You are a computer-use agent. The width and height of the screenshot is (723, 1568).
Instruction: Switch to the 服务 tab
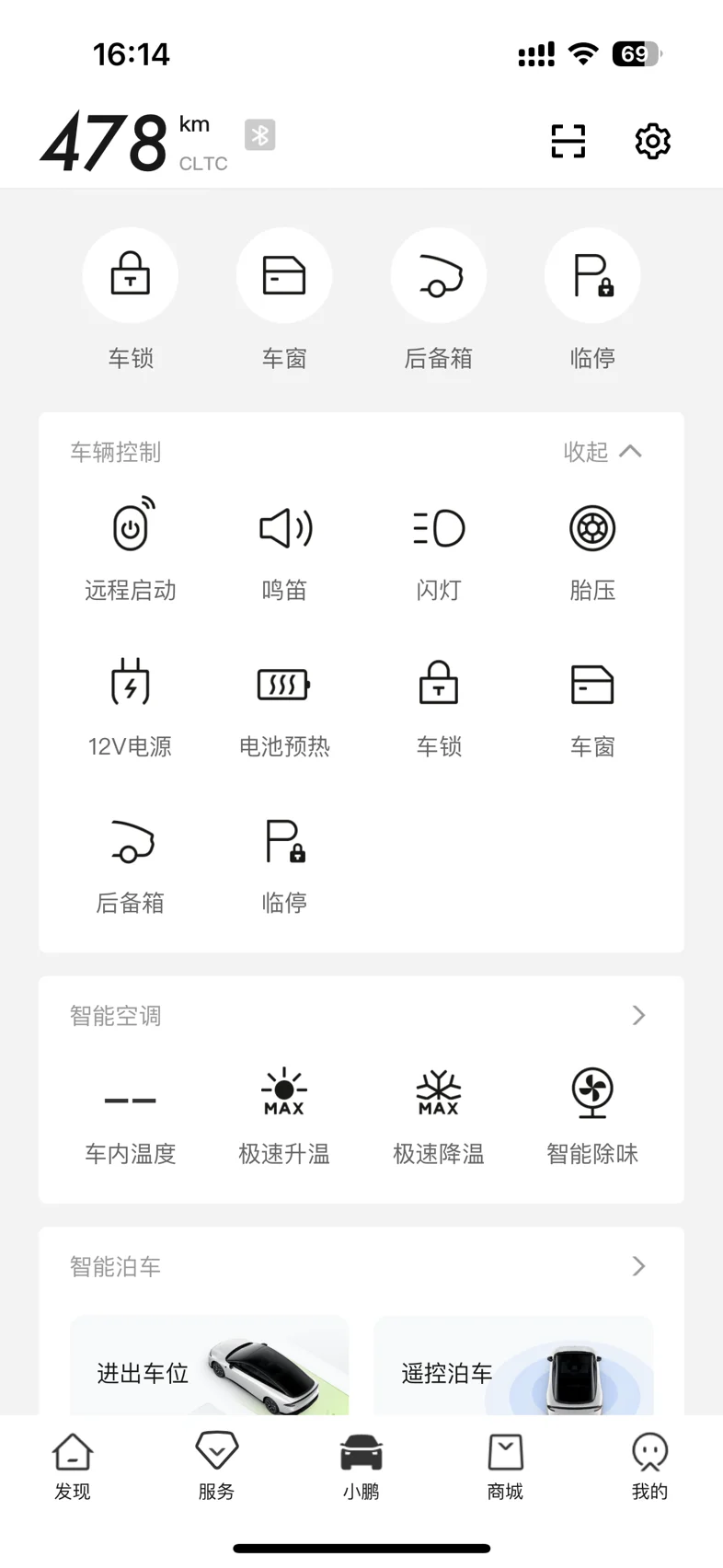217,1467
